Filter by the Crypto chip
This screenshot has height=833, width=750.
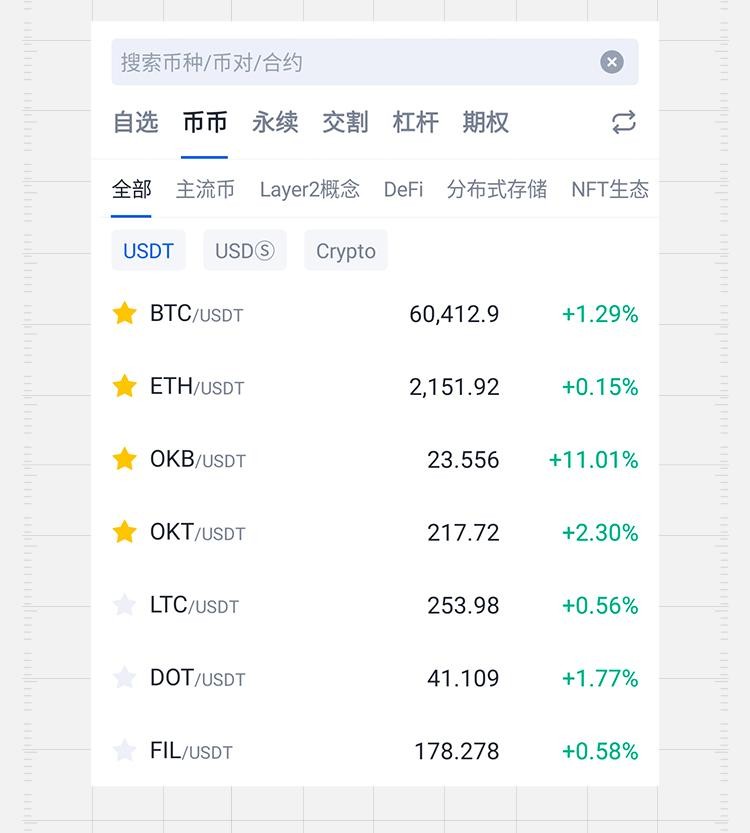click(345, 251)
